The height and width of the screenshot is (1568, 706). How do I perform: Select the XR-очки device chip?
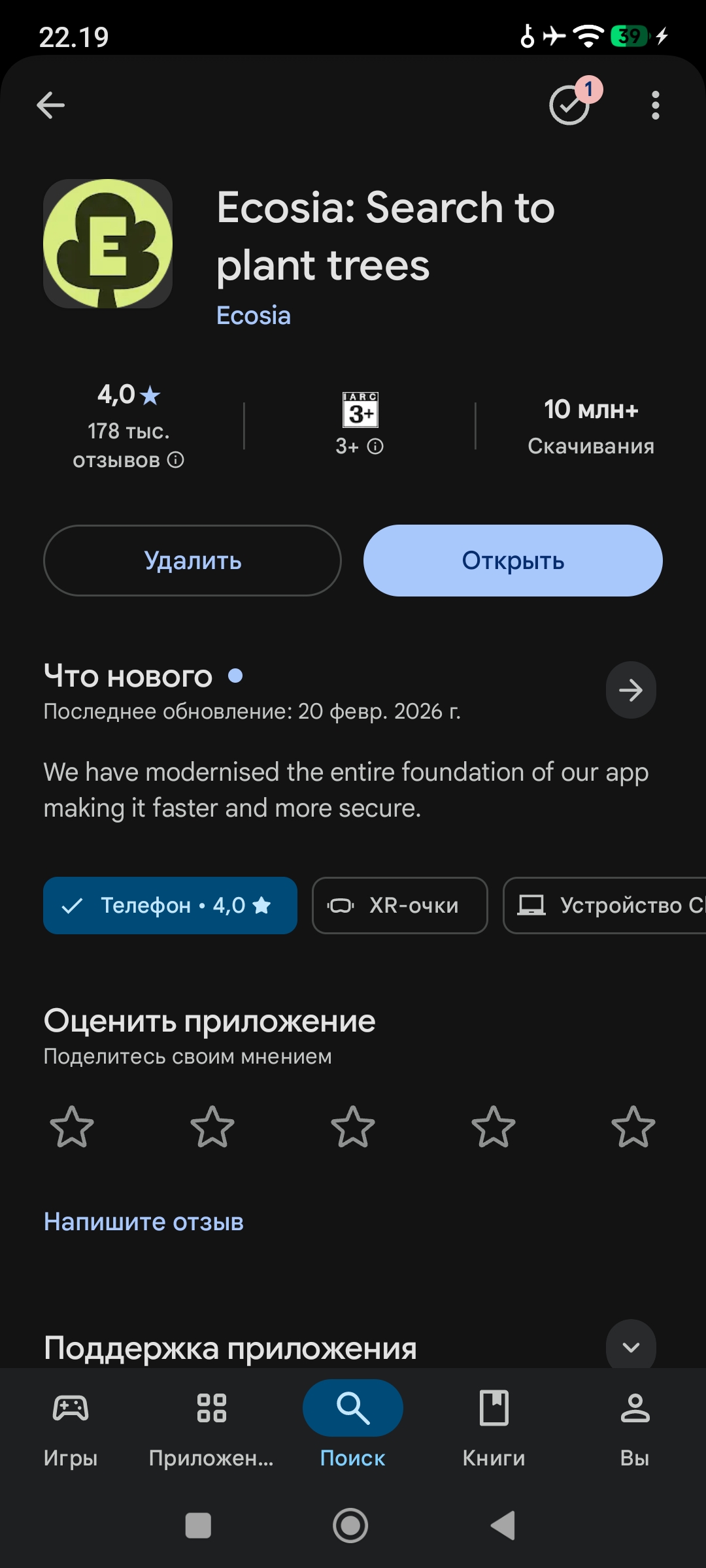point(399,906)
